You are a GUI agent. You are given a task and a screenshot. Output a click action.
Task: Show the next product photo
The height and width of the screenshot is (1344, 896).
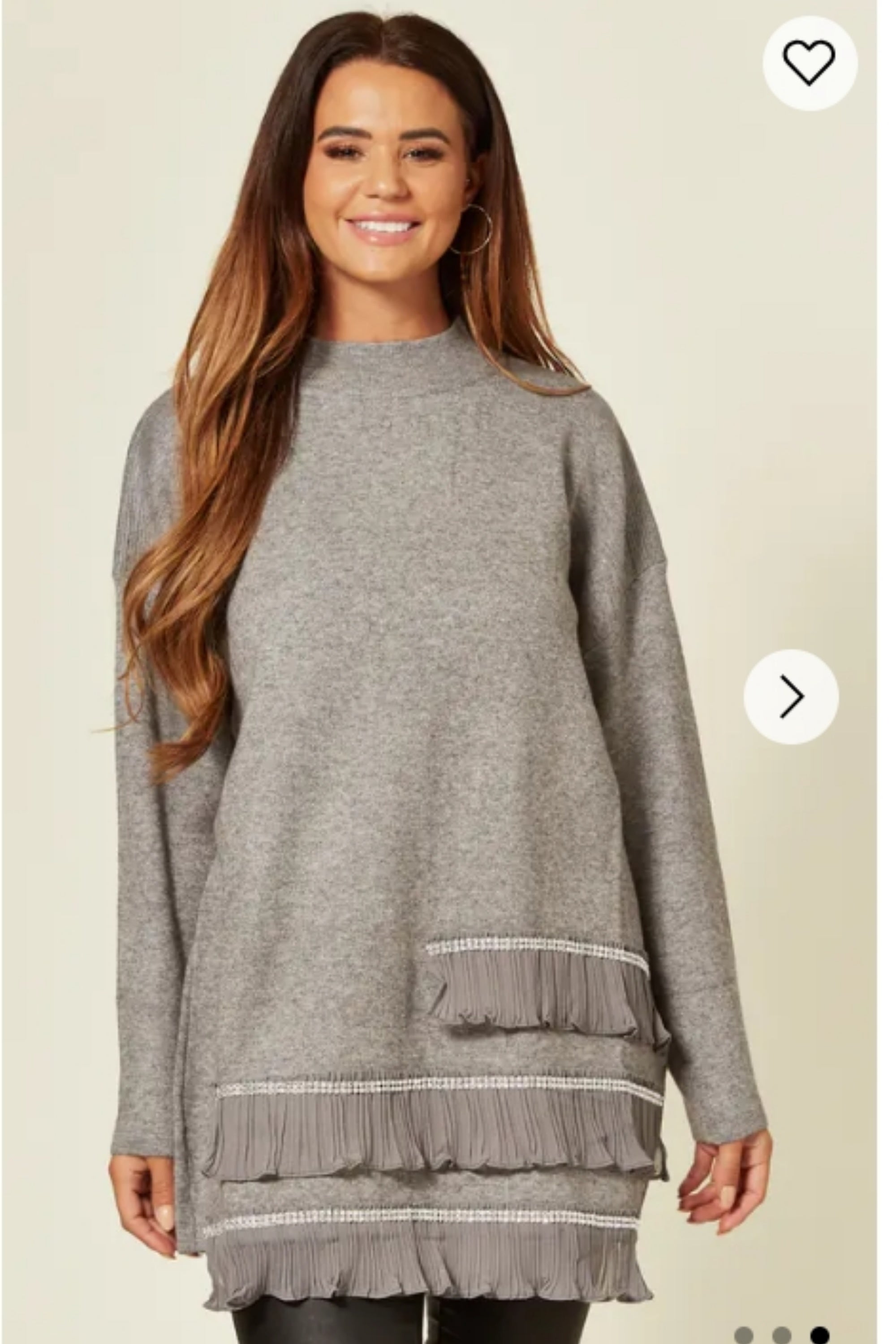tap(791, 697)
